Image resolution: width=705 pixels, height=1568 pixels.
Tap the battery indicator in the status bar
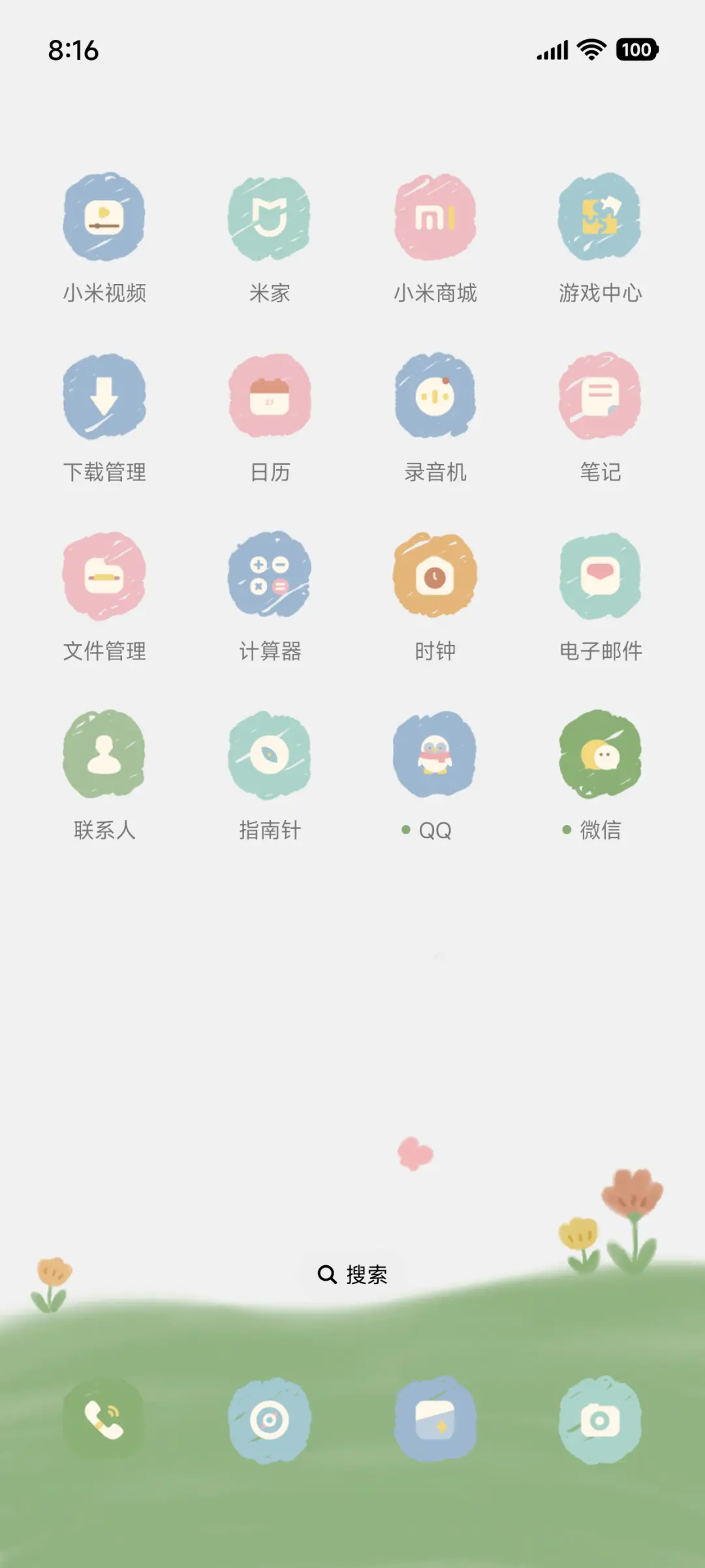tap(636, 49)
